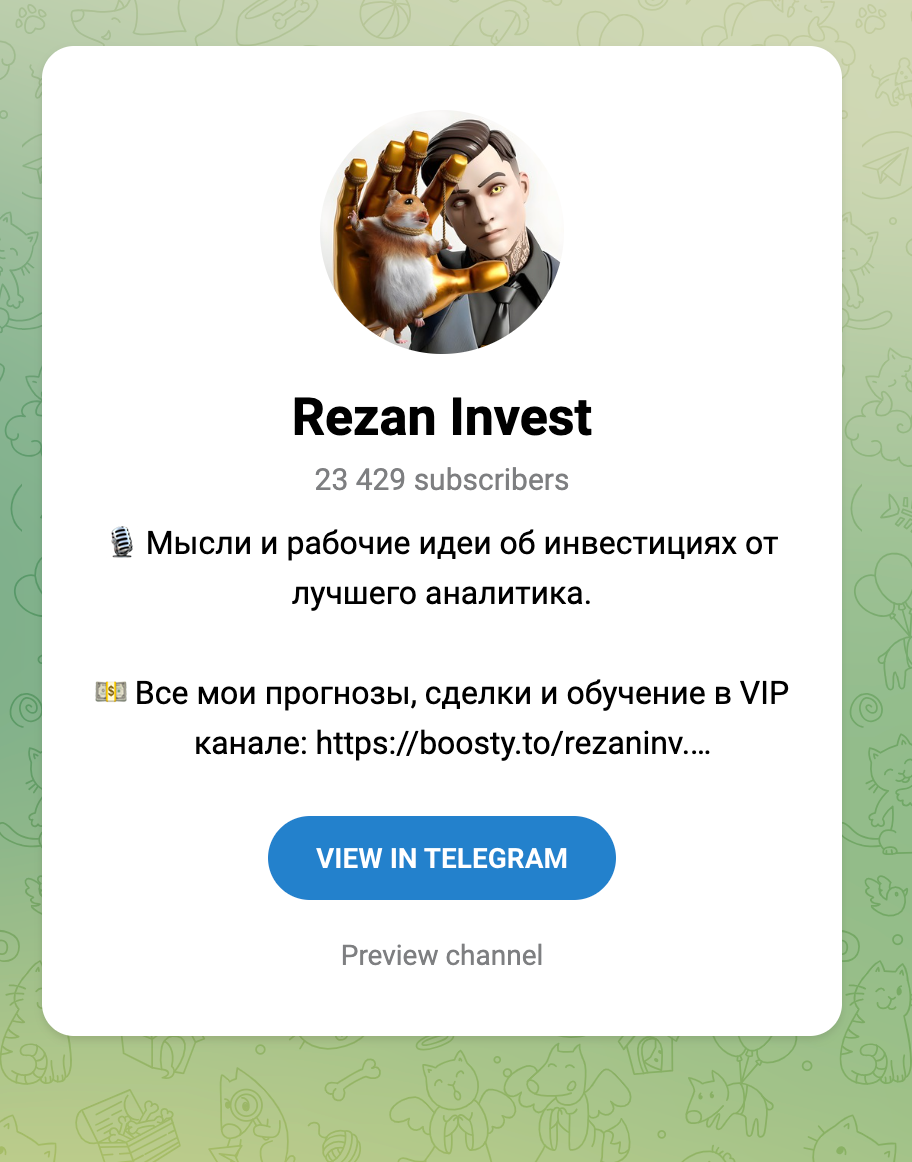Open the Preview channel link

point(441,955)
